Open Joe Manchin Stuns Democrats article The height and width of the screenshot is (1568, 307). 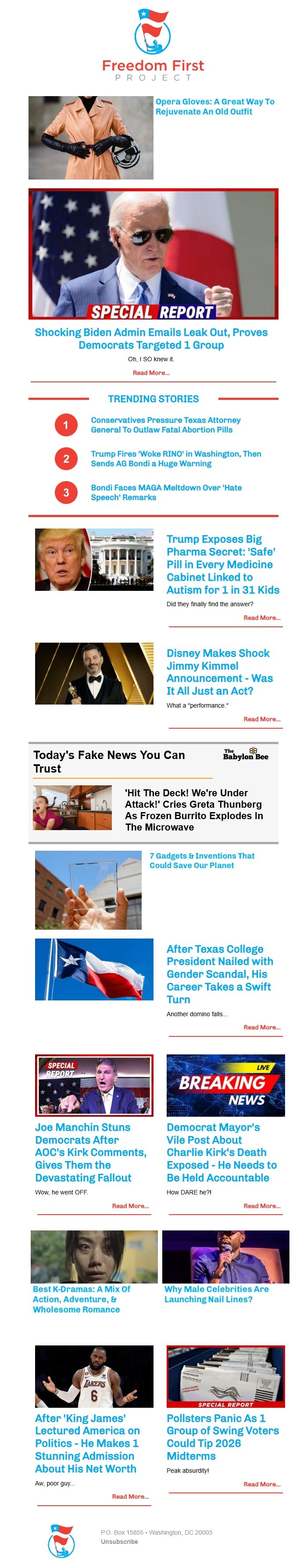[91, 1152]
